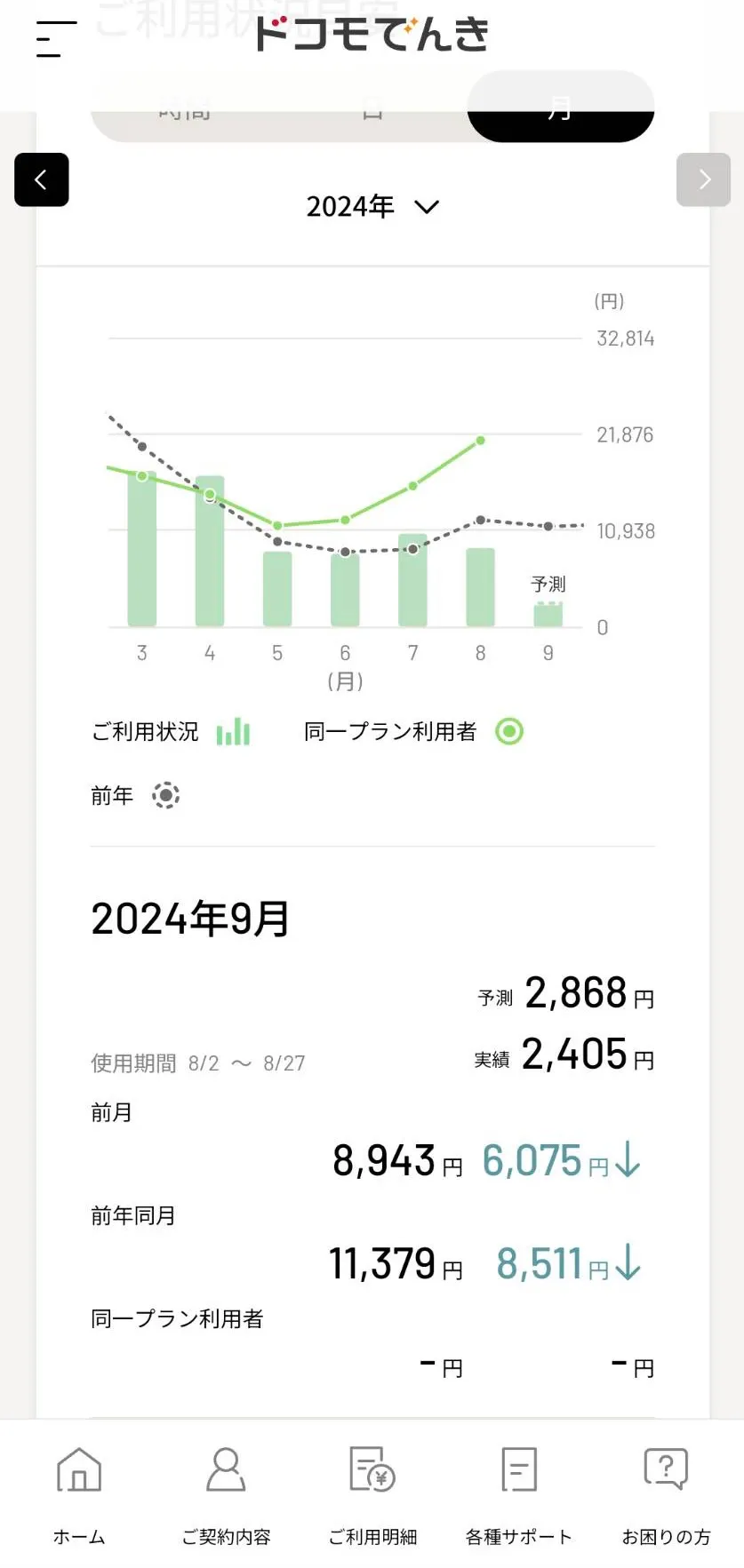
Task: Open the 2024年 year dropdown
Action: [x=371, y=206]
